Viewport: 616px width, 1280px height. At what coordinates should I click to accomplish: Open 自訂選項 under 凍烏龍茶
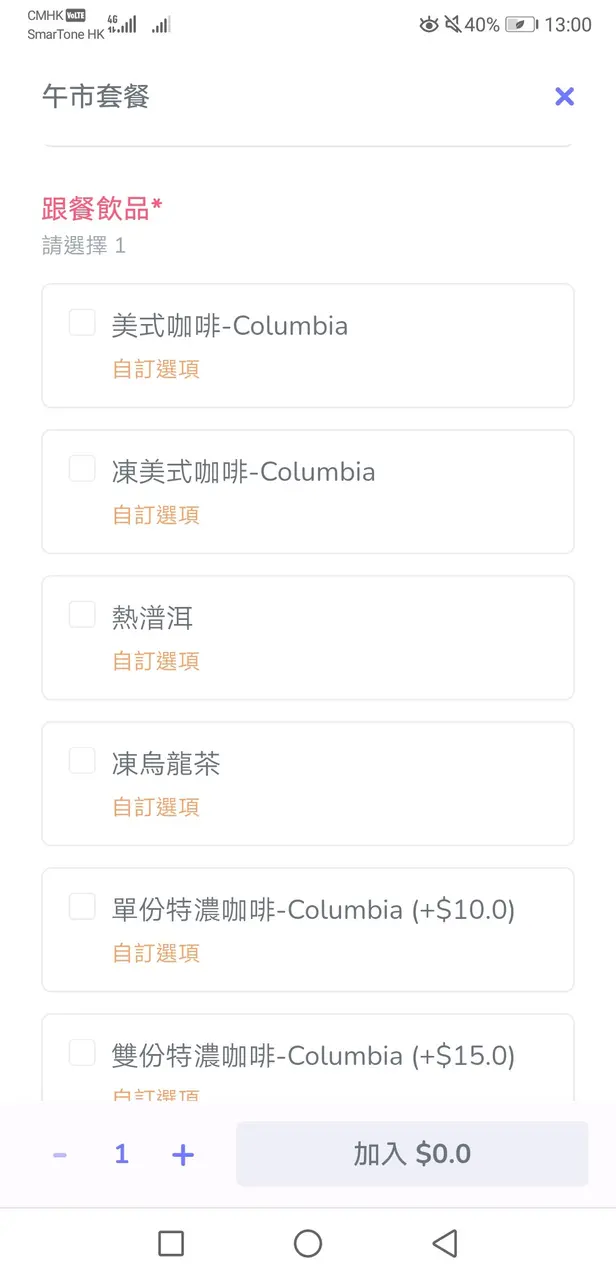(156, 807)
